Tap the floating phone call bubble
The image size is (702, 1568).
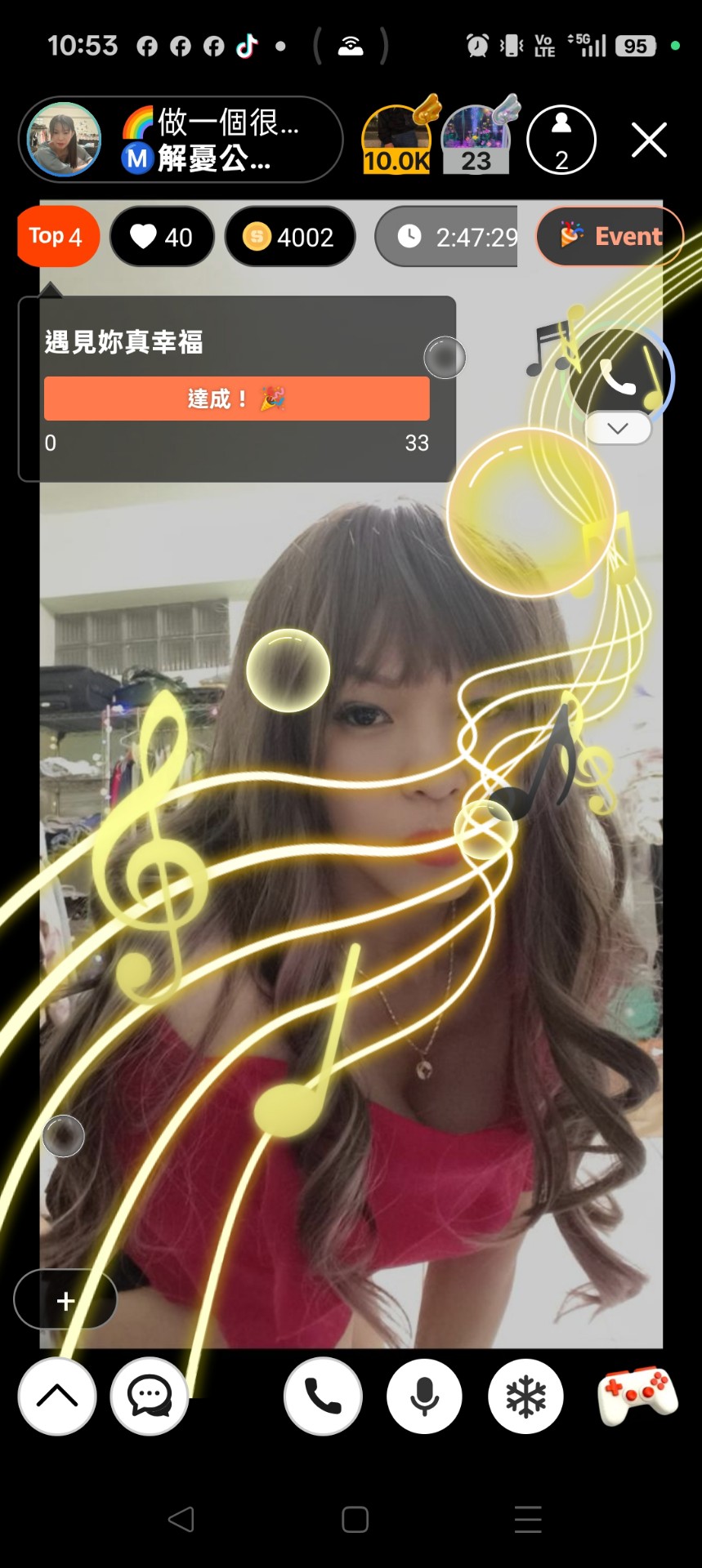[x=618, y=376]
